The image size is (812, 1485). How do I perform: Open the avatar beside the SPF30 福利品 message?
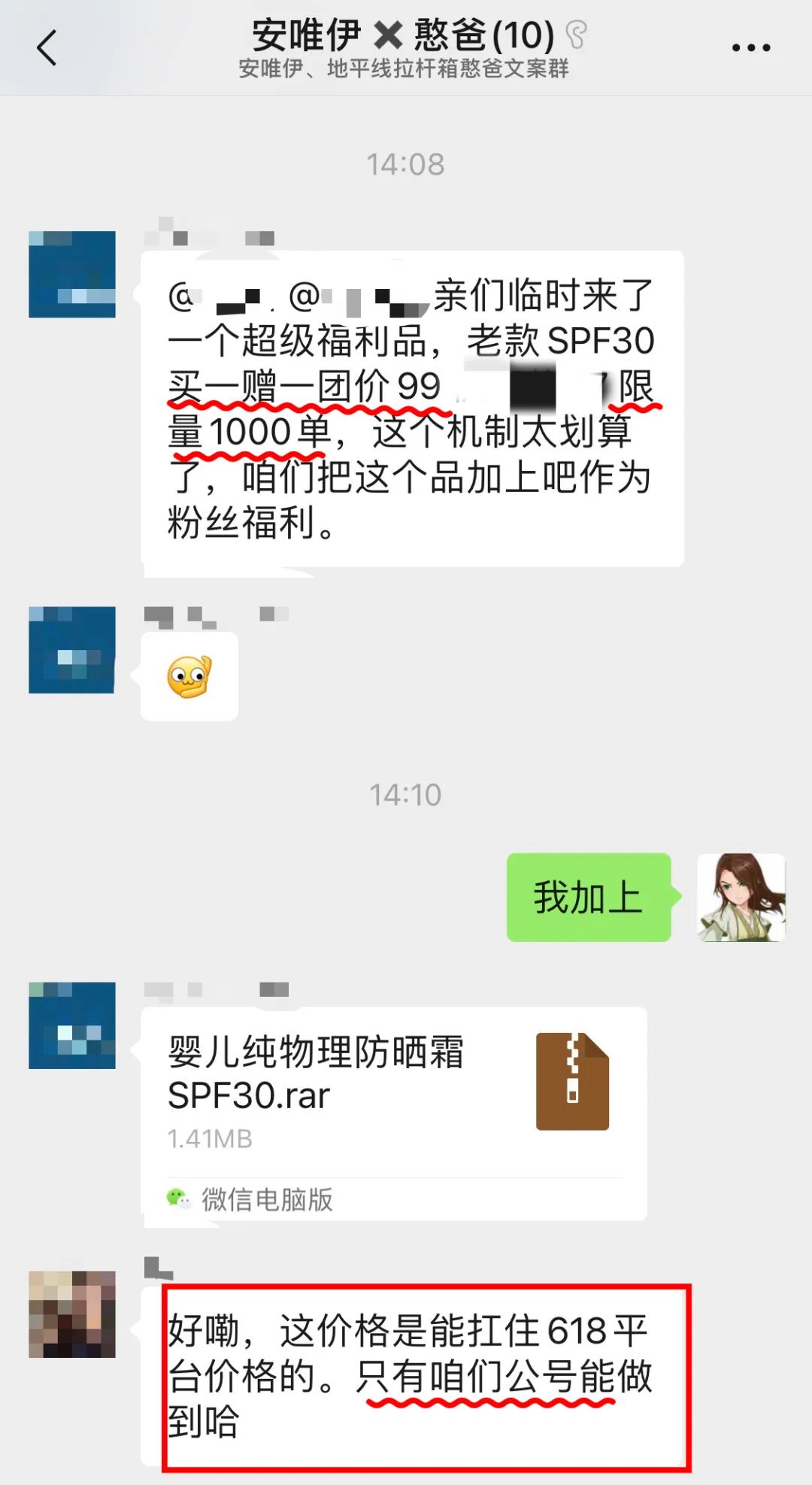pos(72,274)
